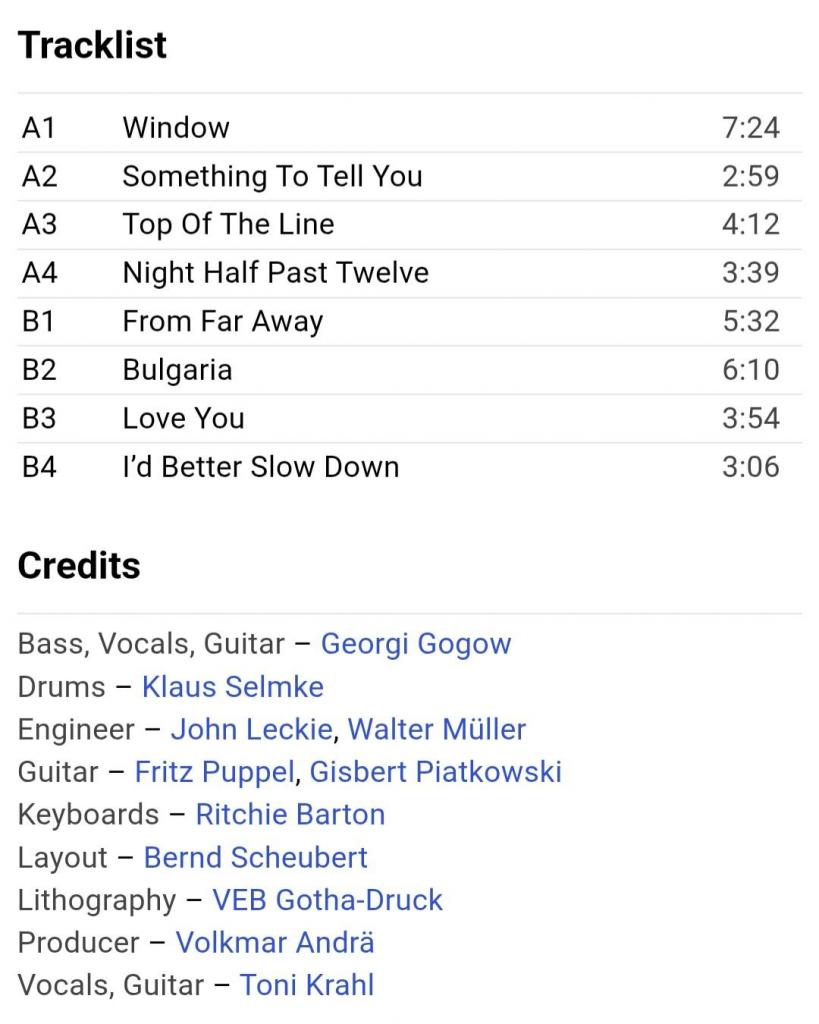Open Ritchie Barton's page

290,815
